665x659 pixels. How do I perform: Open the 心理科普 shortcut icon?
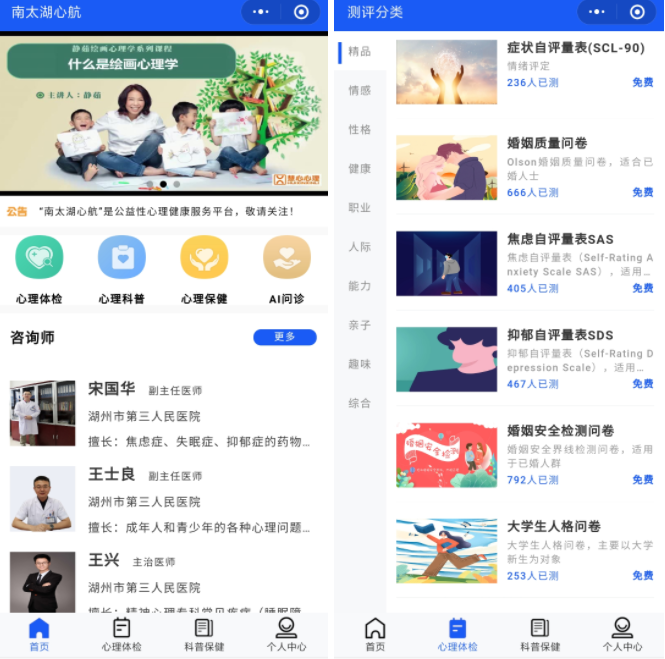pos(122,258)
